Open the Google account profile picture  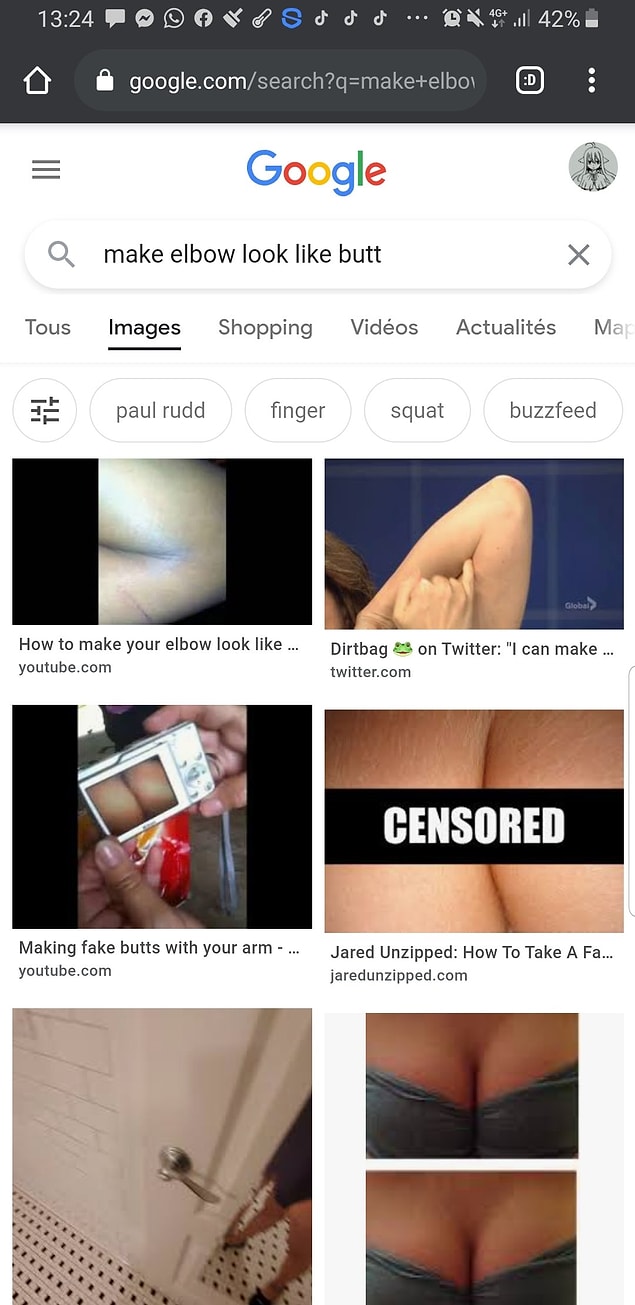pyautogui.click(x=592, y=167)
